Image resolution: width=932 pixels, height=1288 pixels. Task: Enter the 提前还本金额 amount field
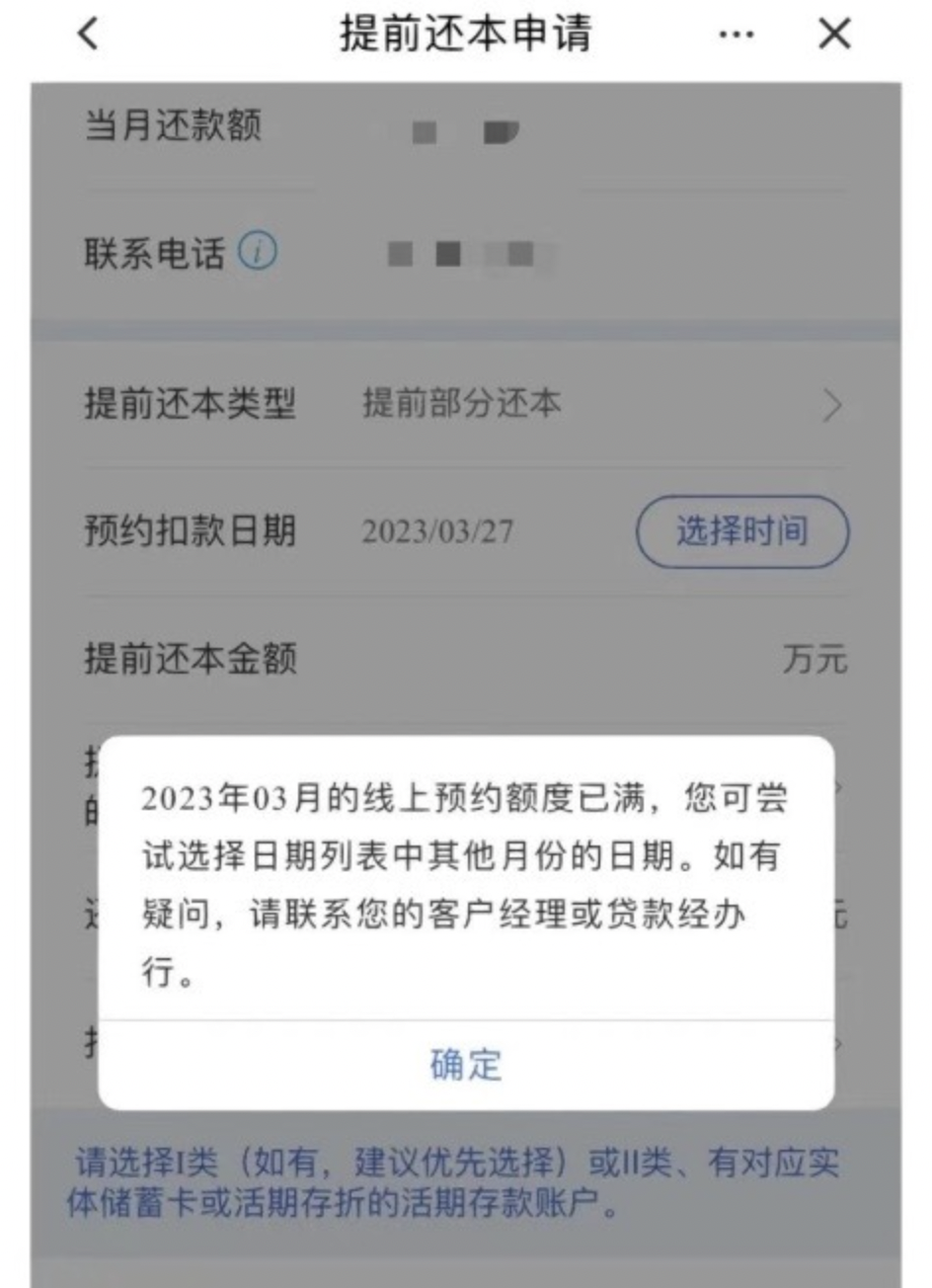point(553,659)
